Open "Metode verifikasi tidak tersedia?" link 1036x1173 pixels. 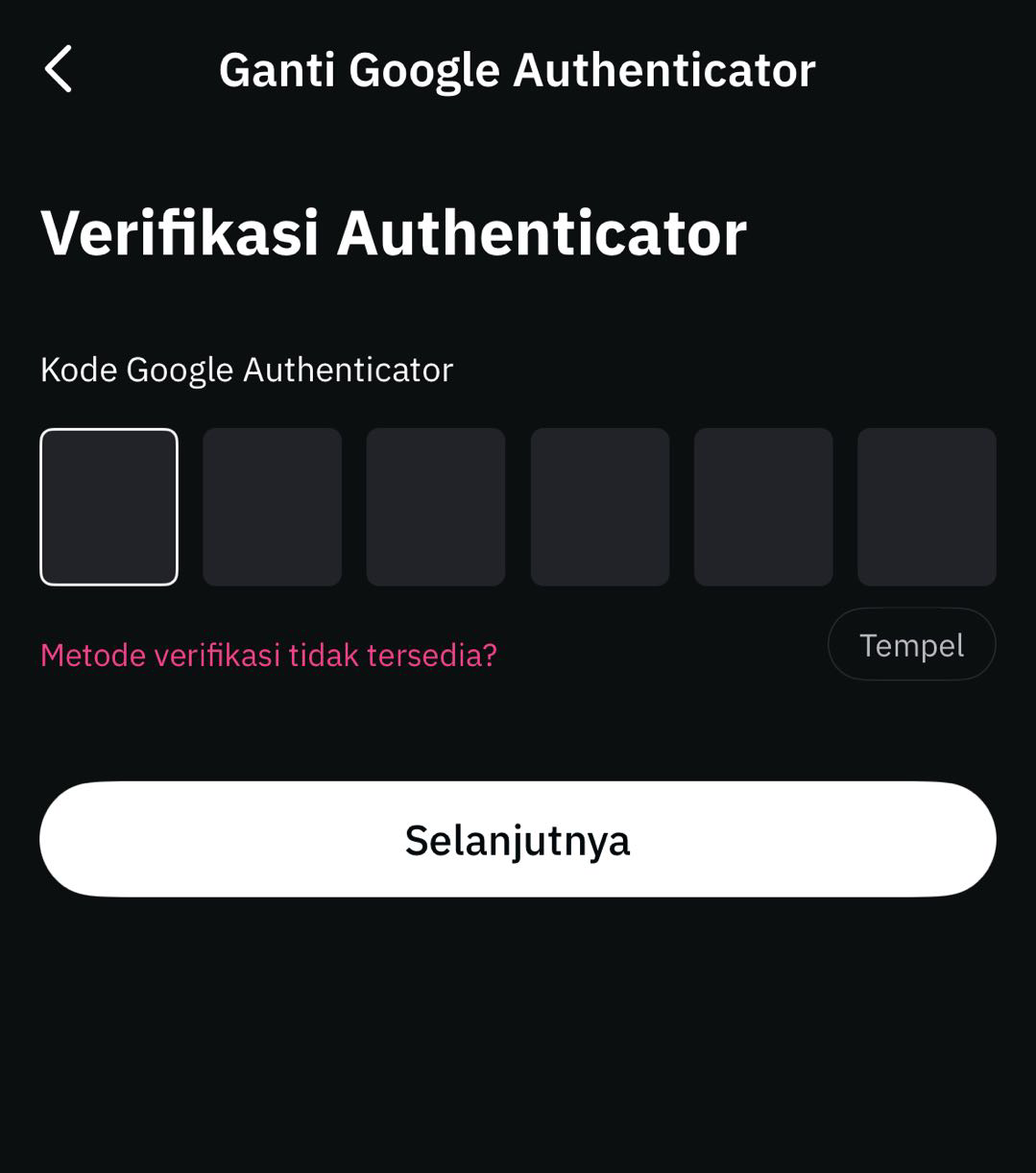(x=269, y=656)
